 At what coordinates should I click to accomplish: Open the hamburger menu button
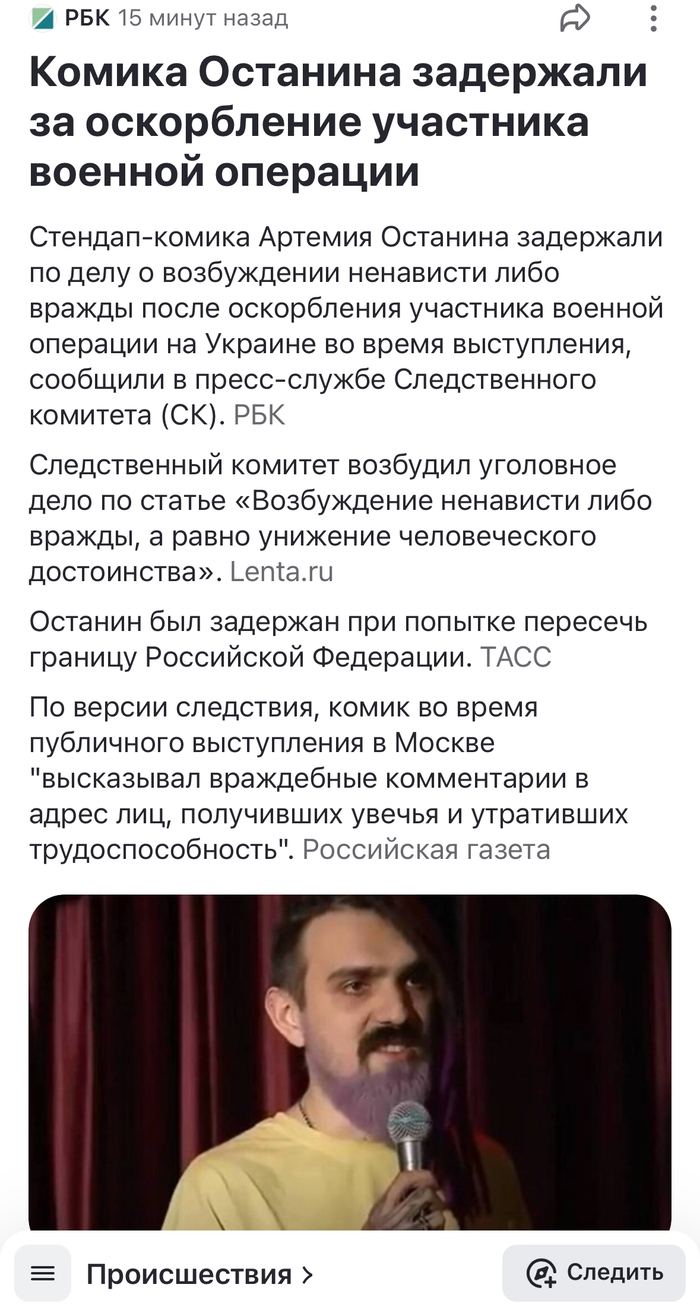43,1273
